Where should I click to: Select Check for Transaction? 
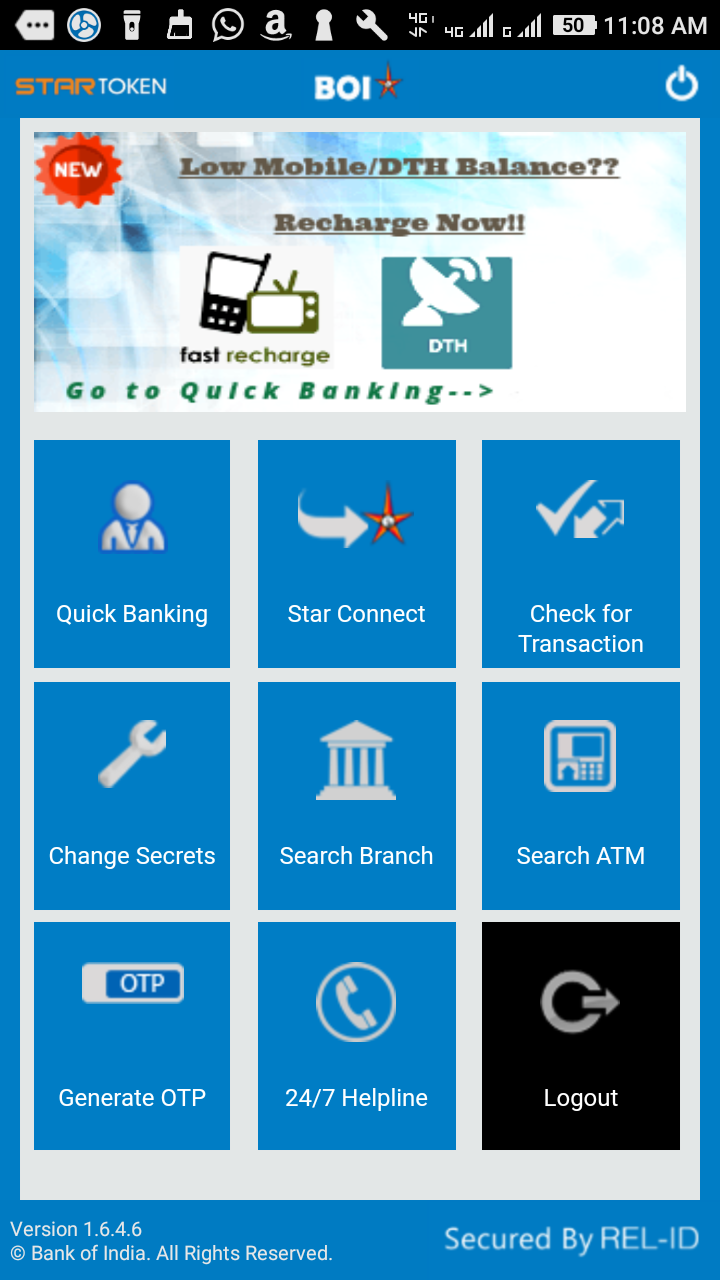coord(580,554)
